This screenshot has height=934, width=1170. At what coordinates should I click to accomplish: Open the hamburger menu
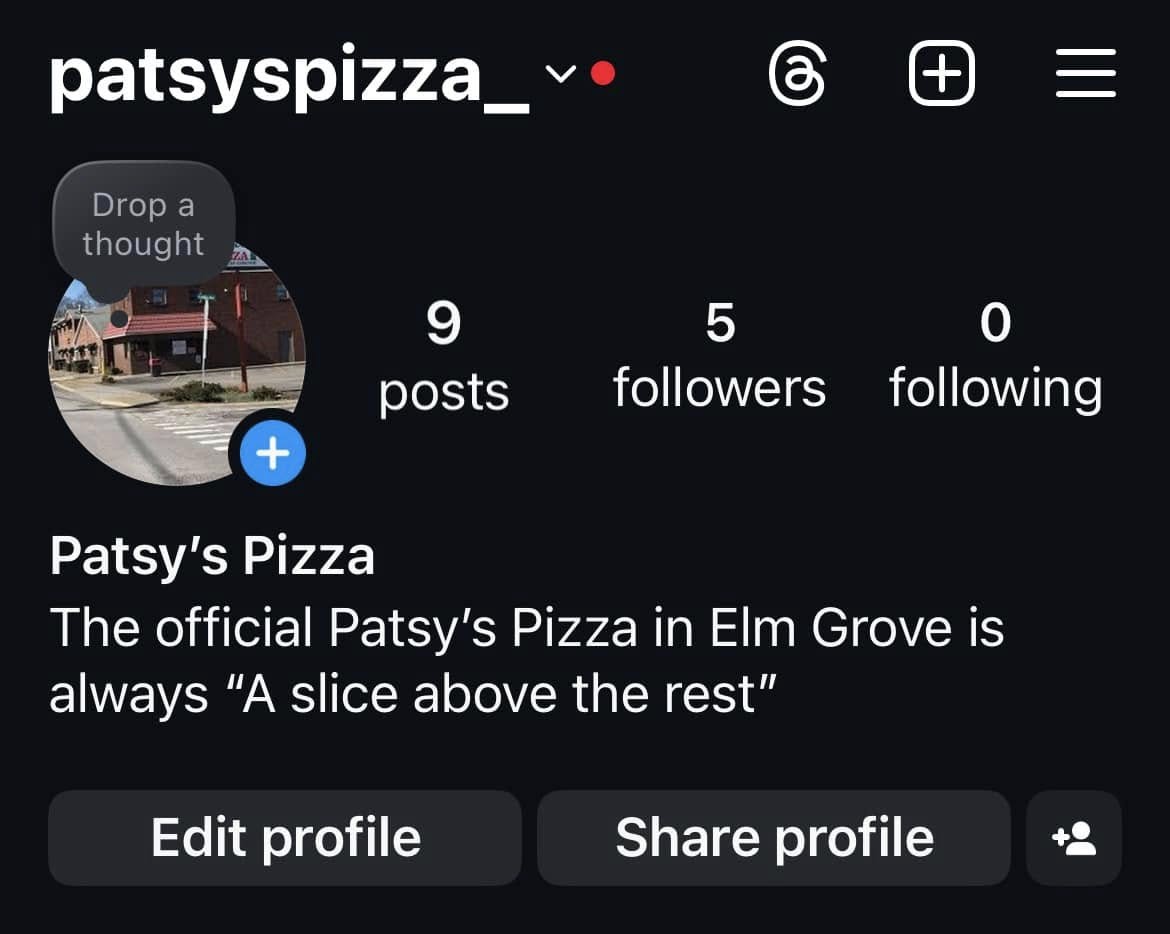click(x=1085, y=75)
